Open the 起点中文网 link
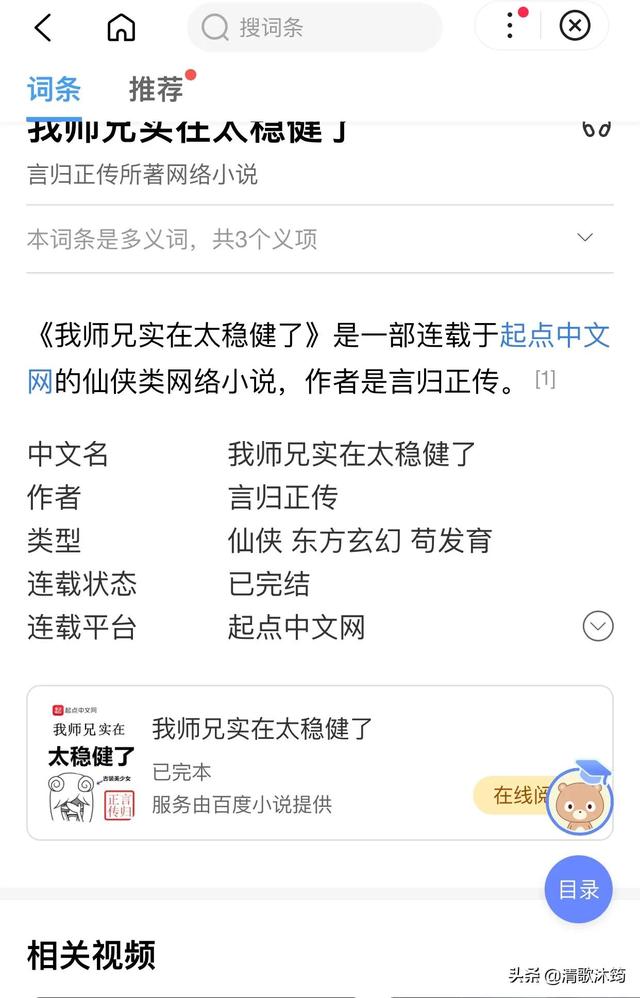This screenshot has height=998, width=640. tap(554, 336)
